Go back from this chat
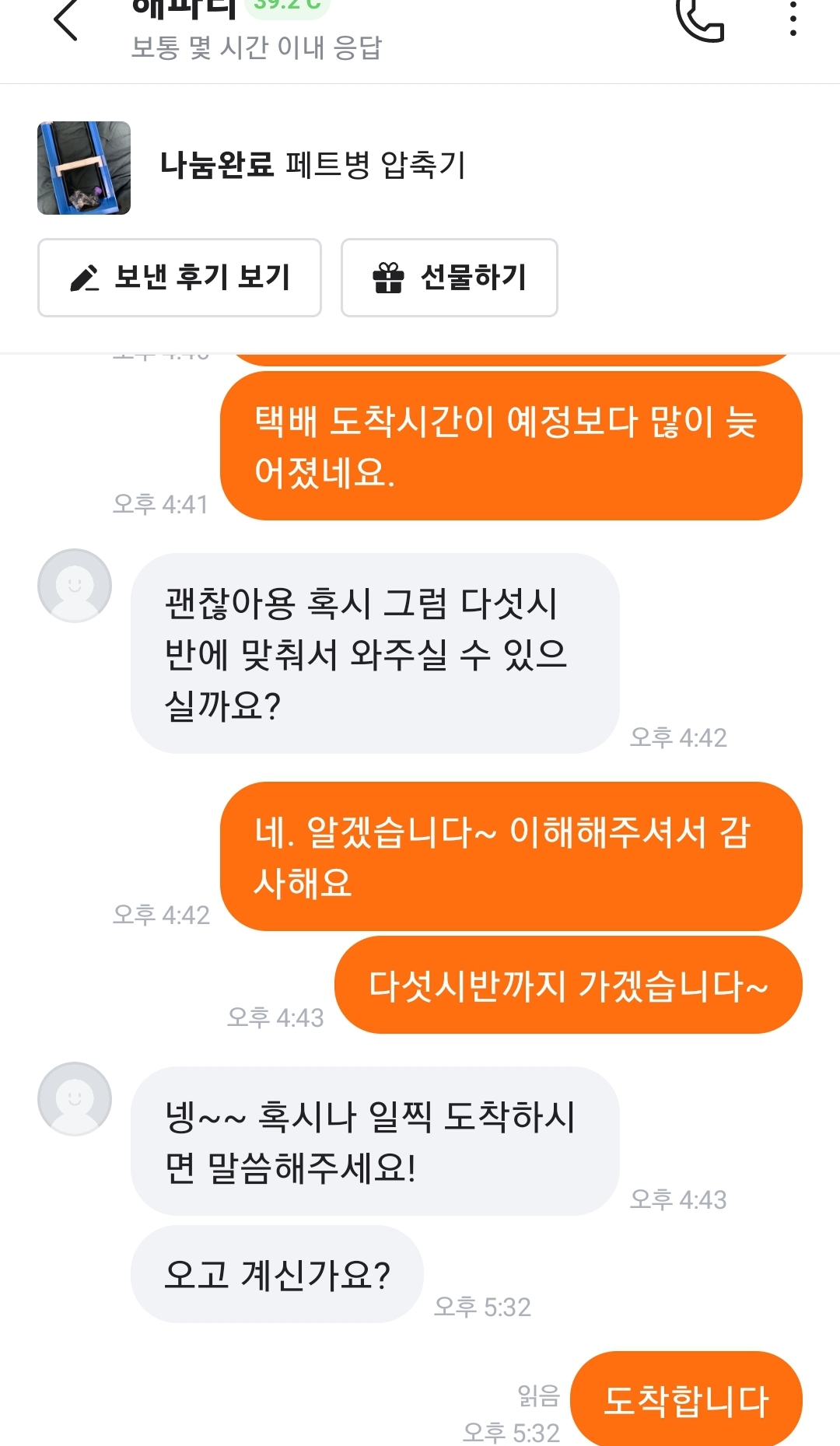 tap(66, 21)
